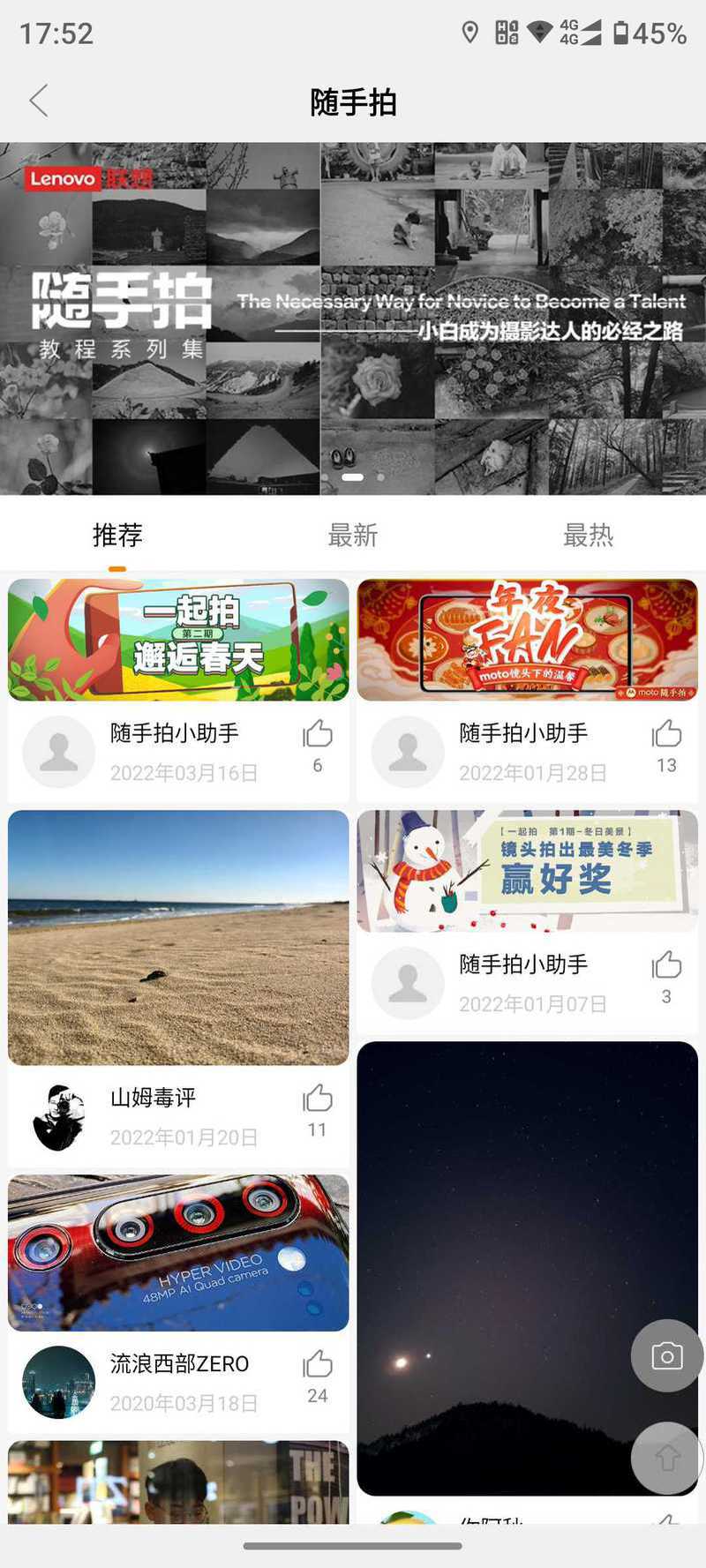706x1568 pixels.
Task: Select the 推荐 tab
Action: point(117,535)
